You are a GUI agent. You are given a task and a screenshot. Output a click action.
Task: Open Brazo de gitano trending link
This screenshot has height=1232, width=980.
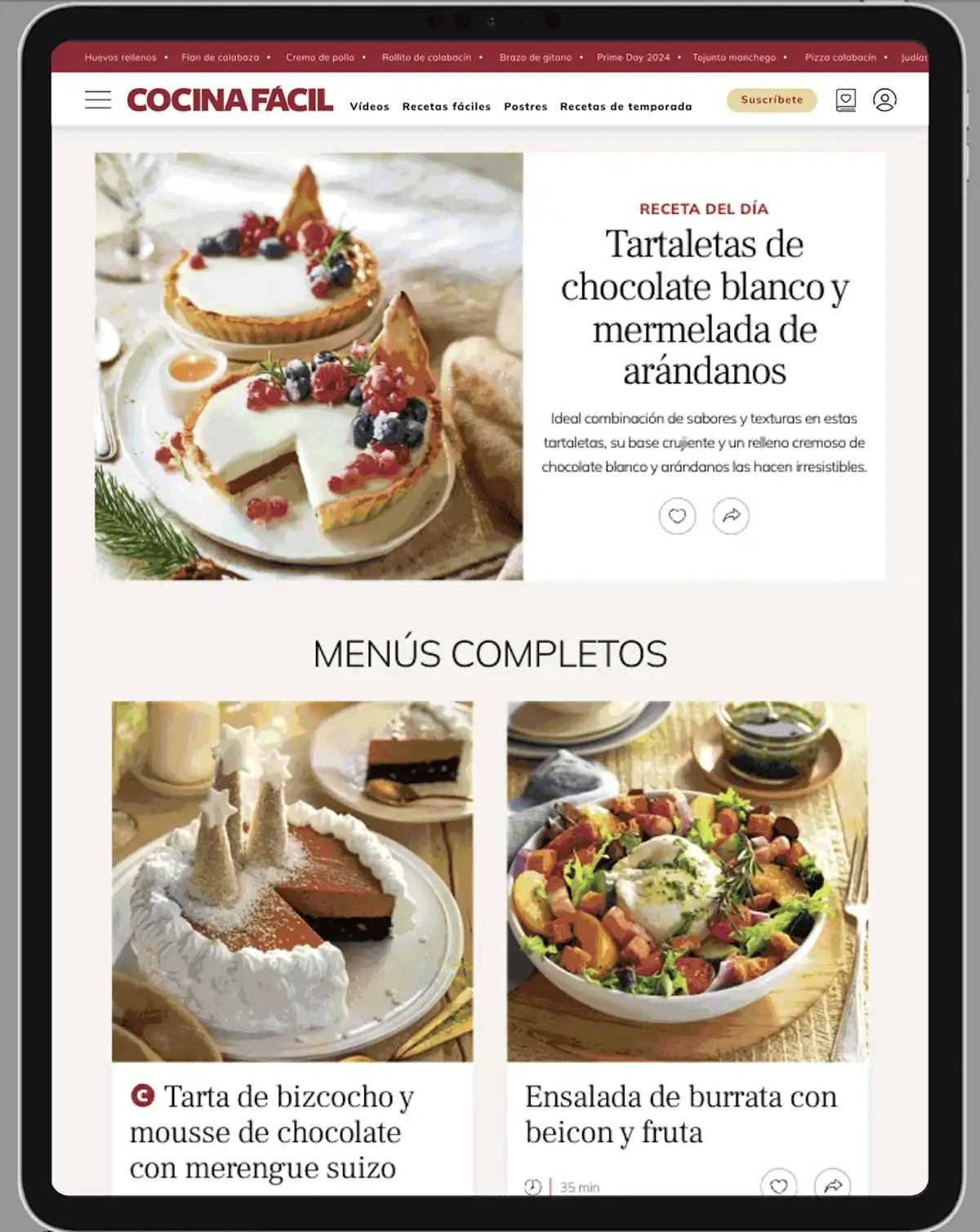click(x=535, y=58)
